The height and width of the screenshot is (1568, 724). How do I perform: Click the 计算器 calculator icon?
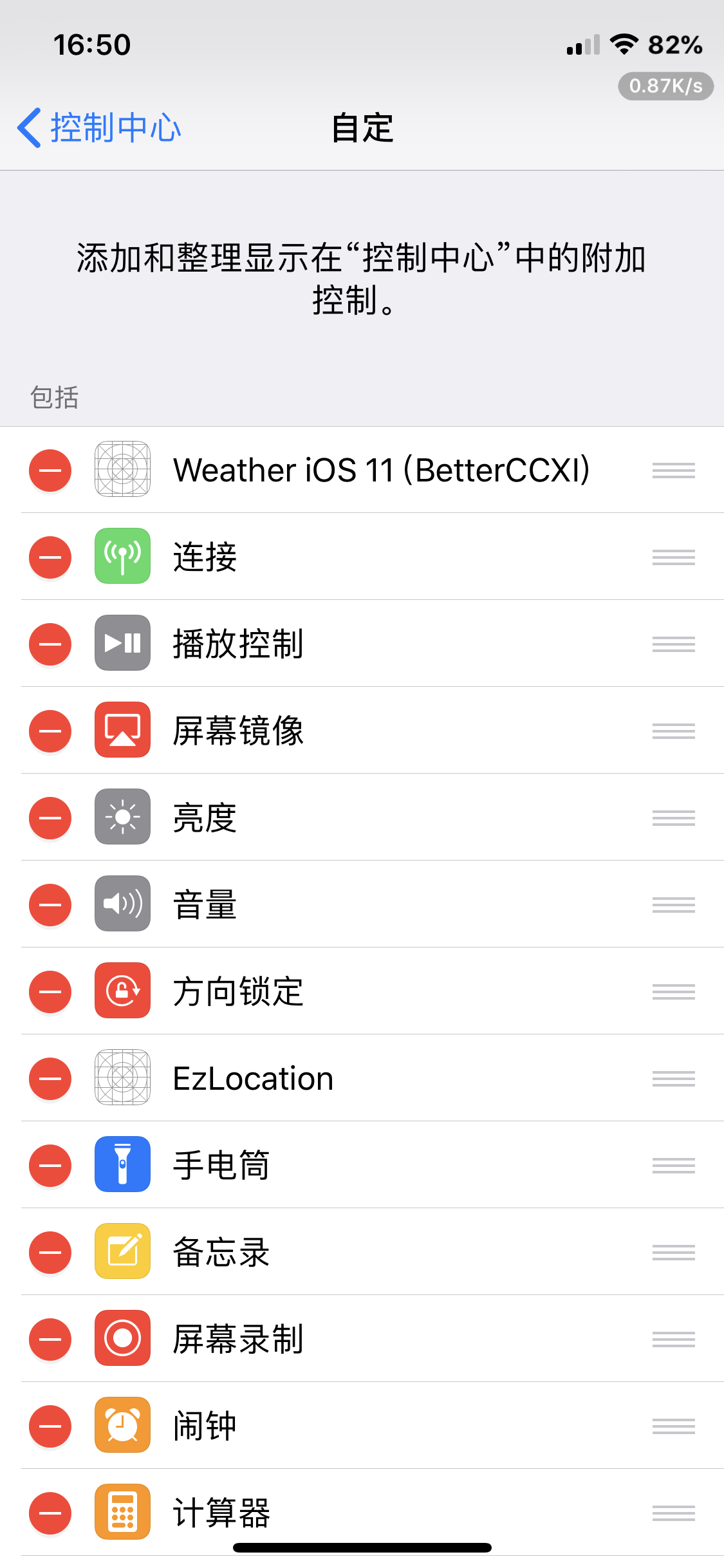pyautogui.click(x=122, y=1513)
